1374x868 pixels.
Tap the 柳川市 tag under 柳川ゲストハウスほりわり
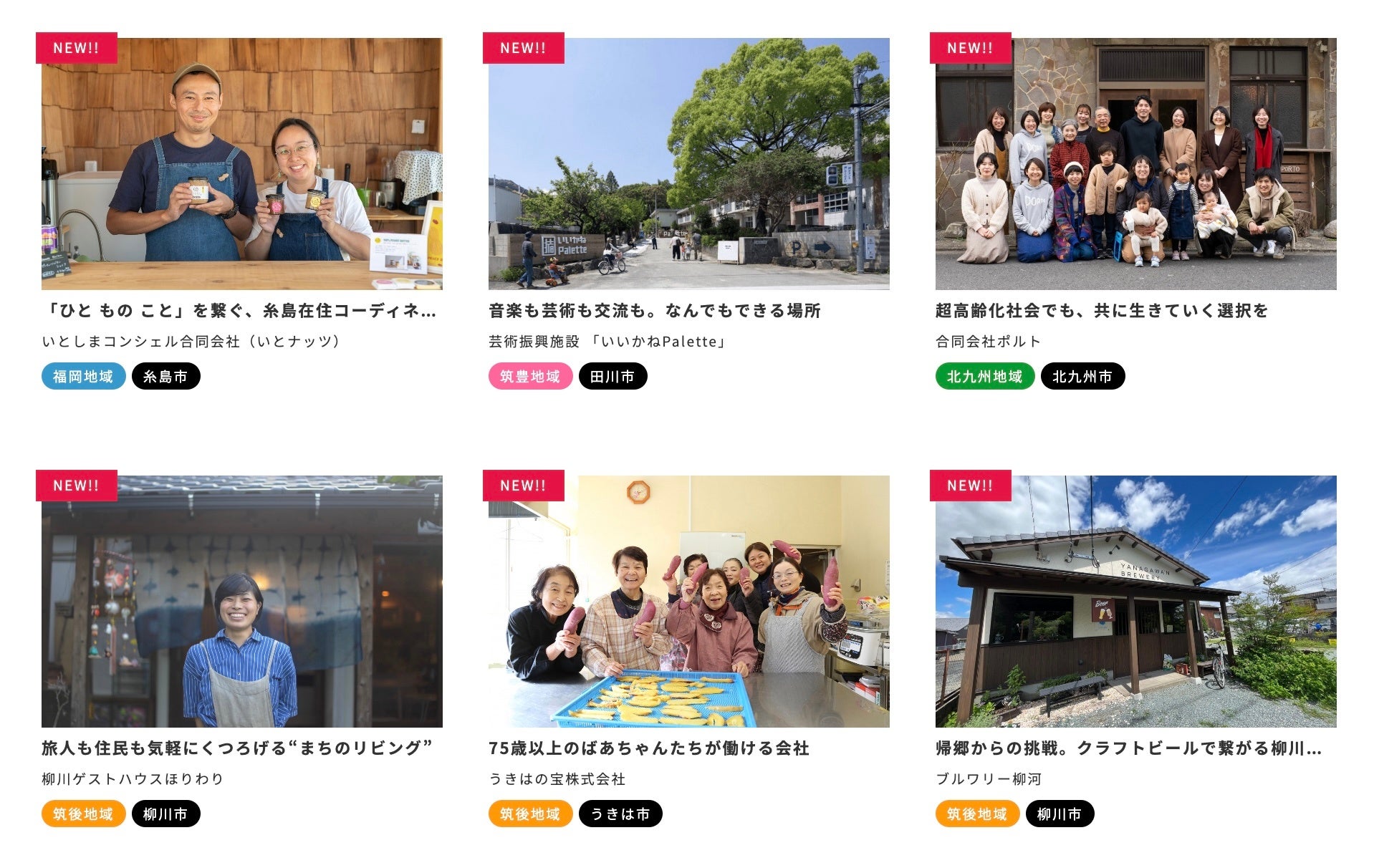pos(165,814)
